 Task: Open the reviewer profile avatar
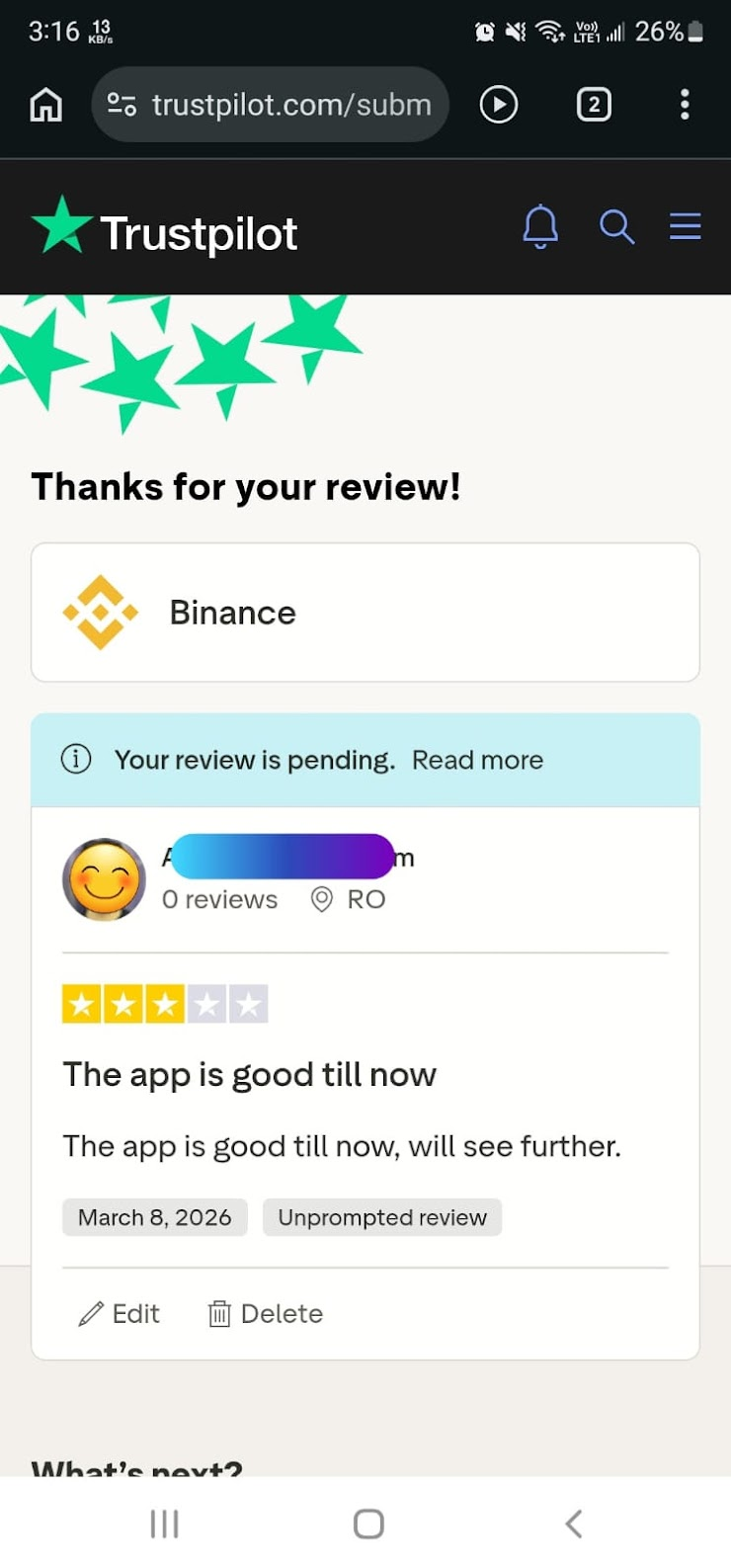[x=104, y=879]
